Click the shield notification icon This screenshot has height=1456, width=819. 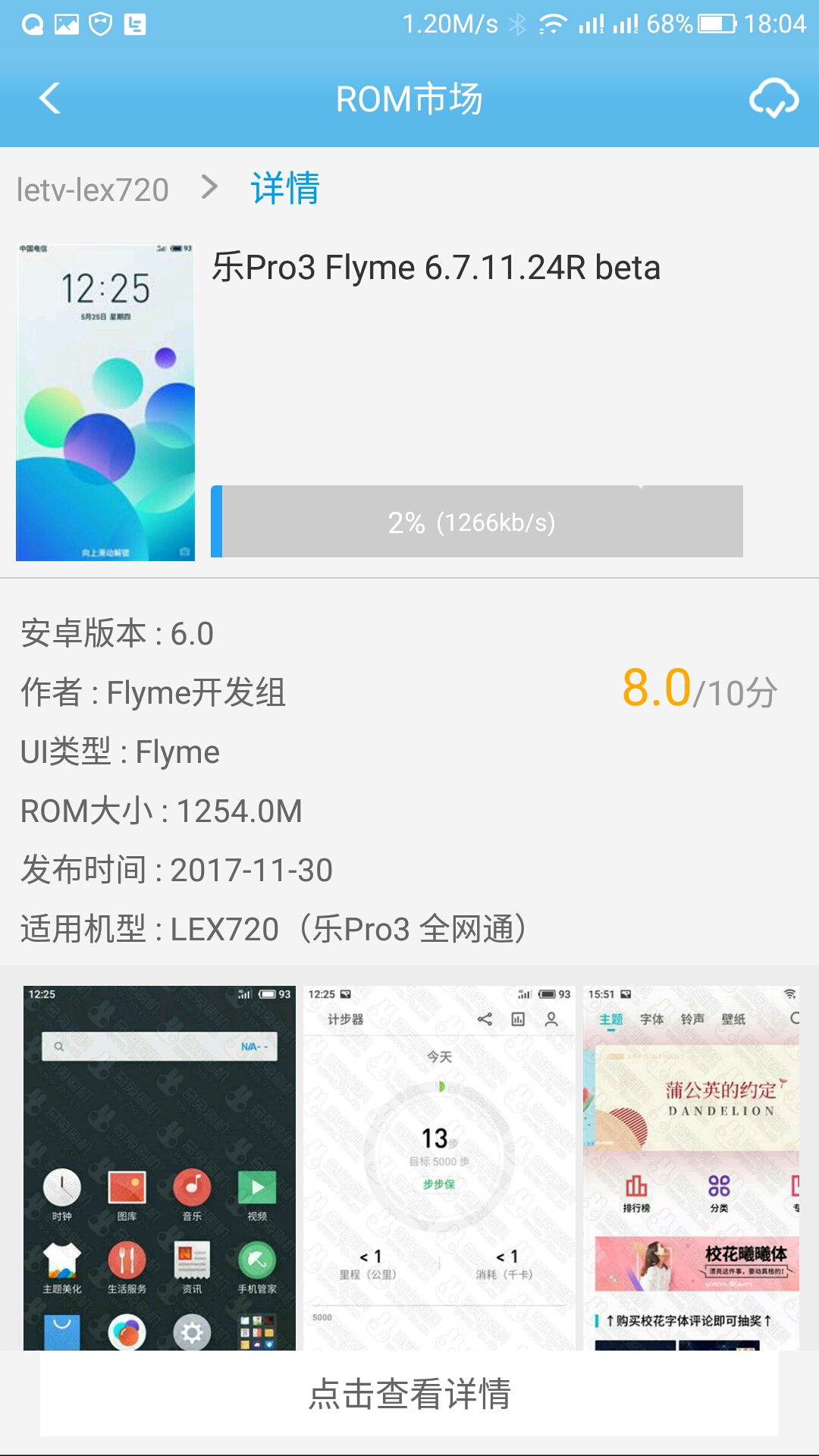[x=99, y=23]
